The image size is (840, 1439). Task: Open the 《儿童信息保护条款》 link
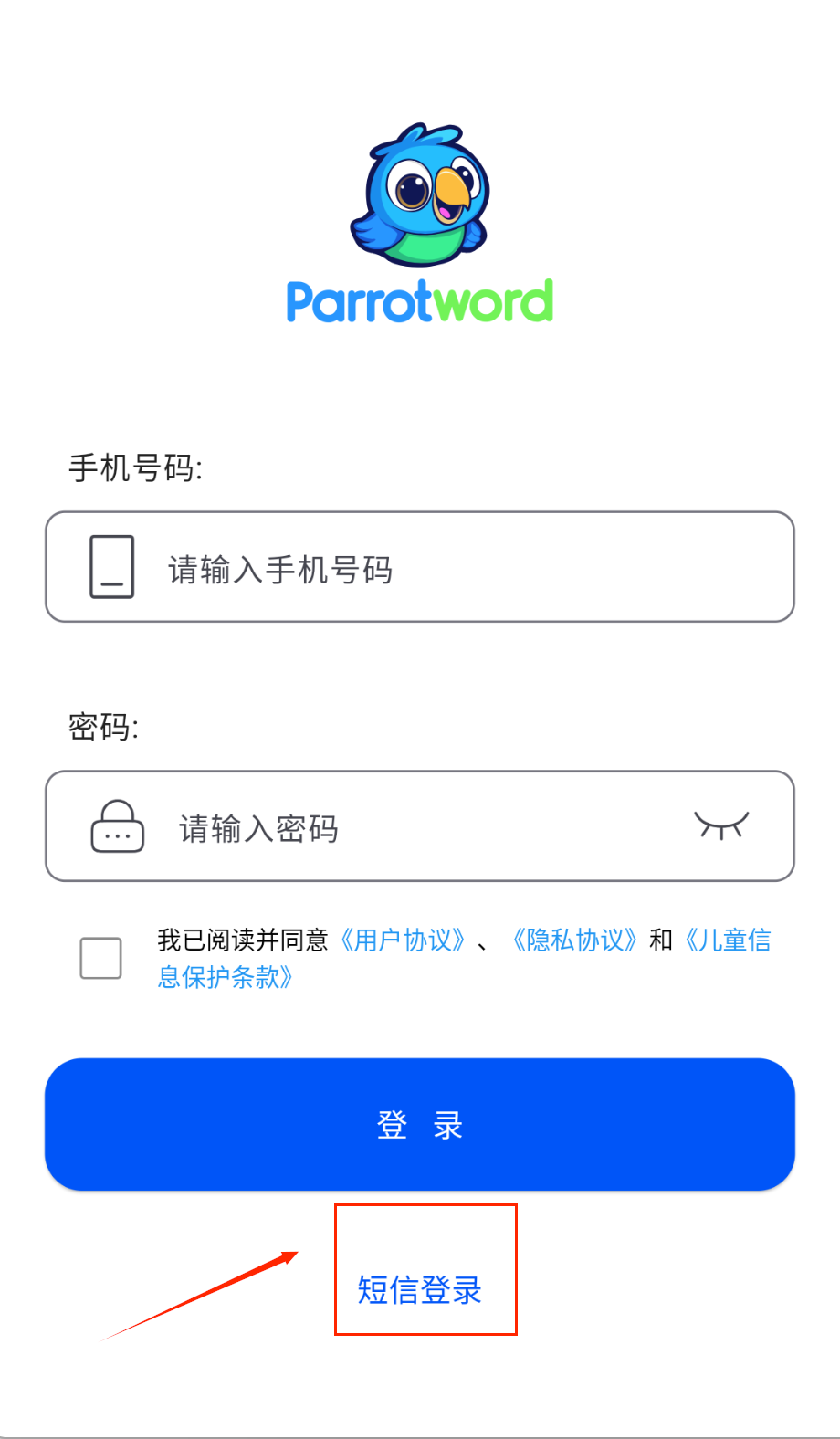tap(728, 940)
